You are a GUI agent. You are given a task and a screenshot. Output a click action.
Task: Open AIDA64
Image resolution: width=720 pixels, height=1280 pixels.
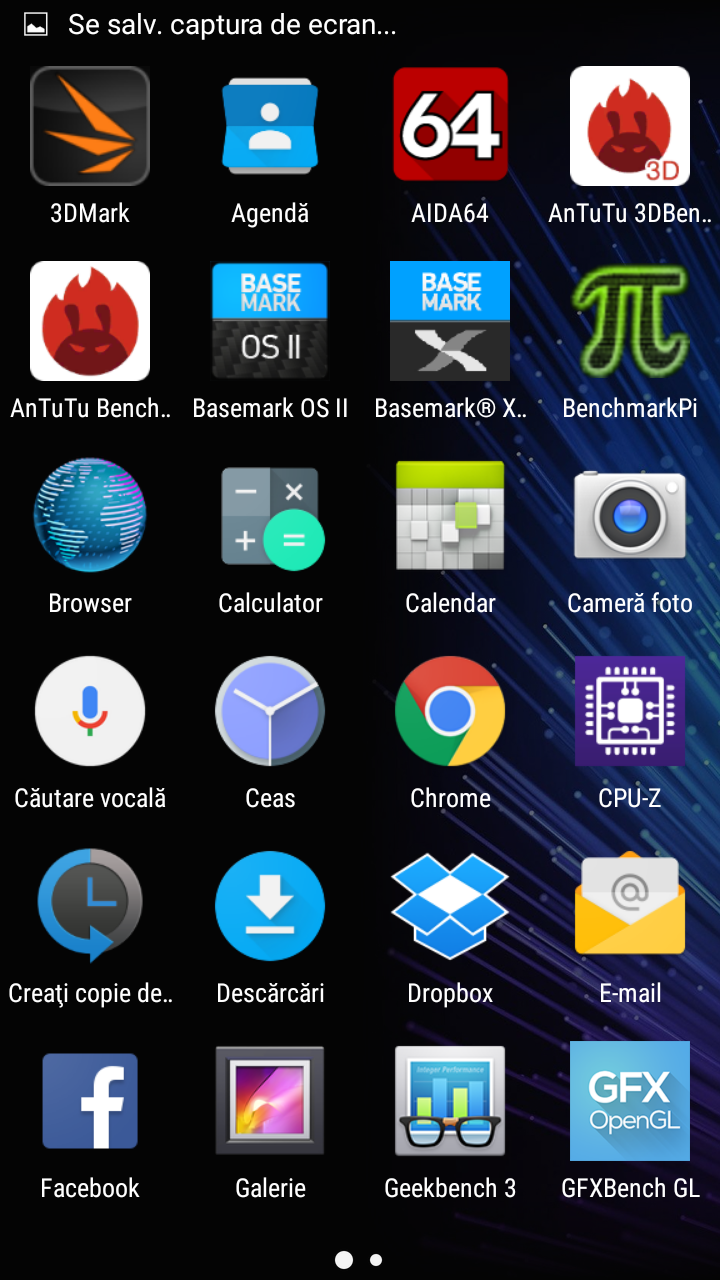coord(450,126)
